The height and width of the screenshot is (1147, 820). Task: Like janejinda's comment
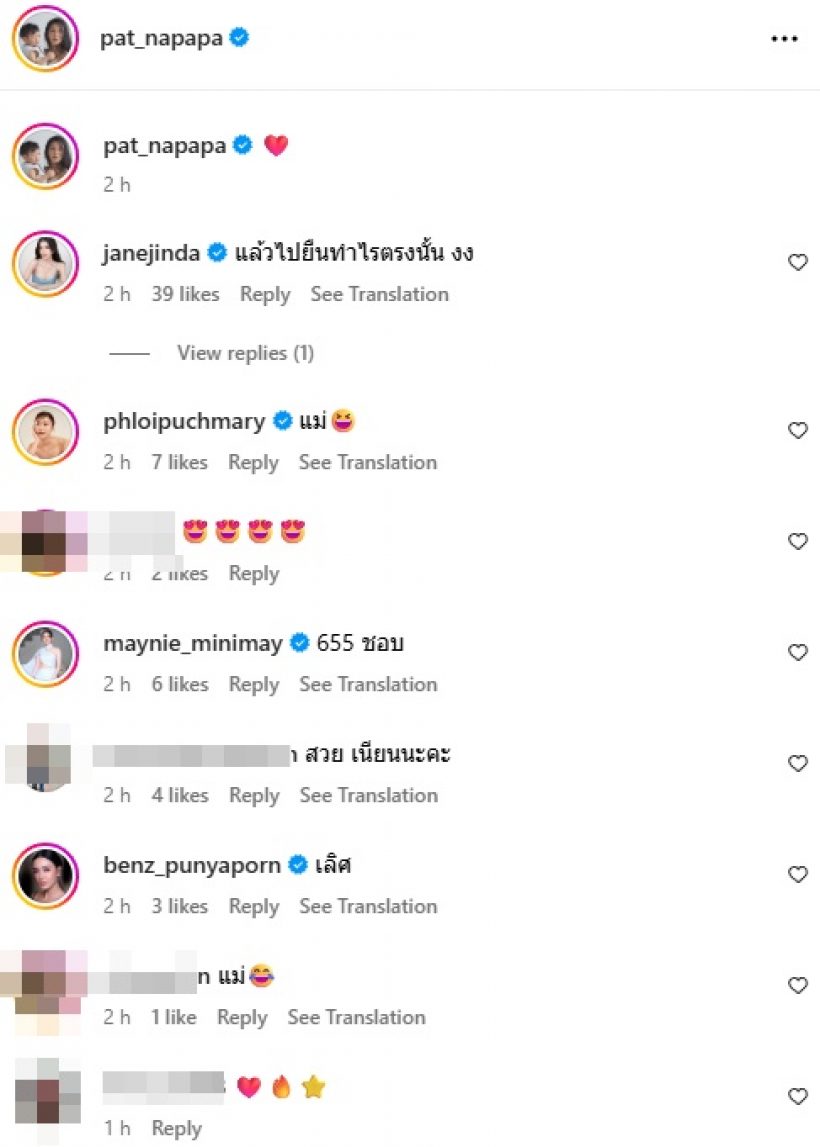(x=798, y=263)
